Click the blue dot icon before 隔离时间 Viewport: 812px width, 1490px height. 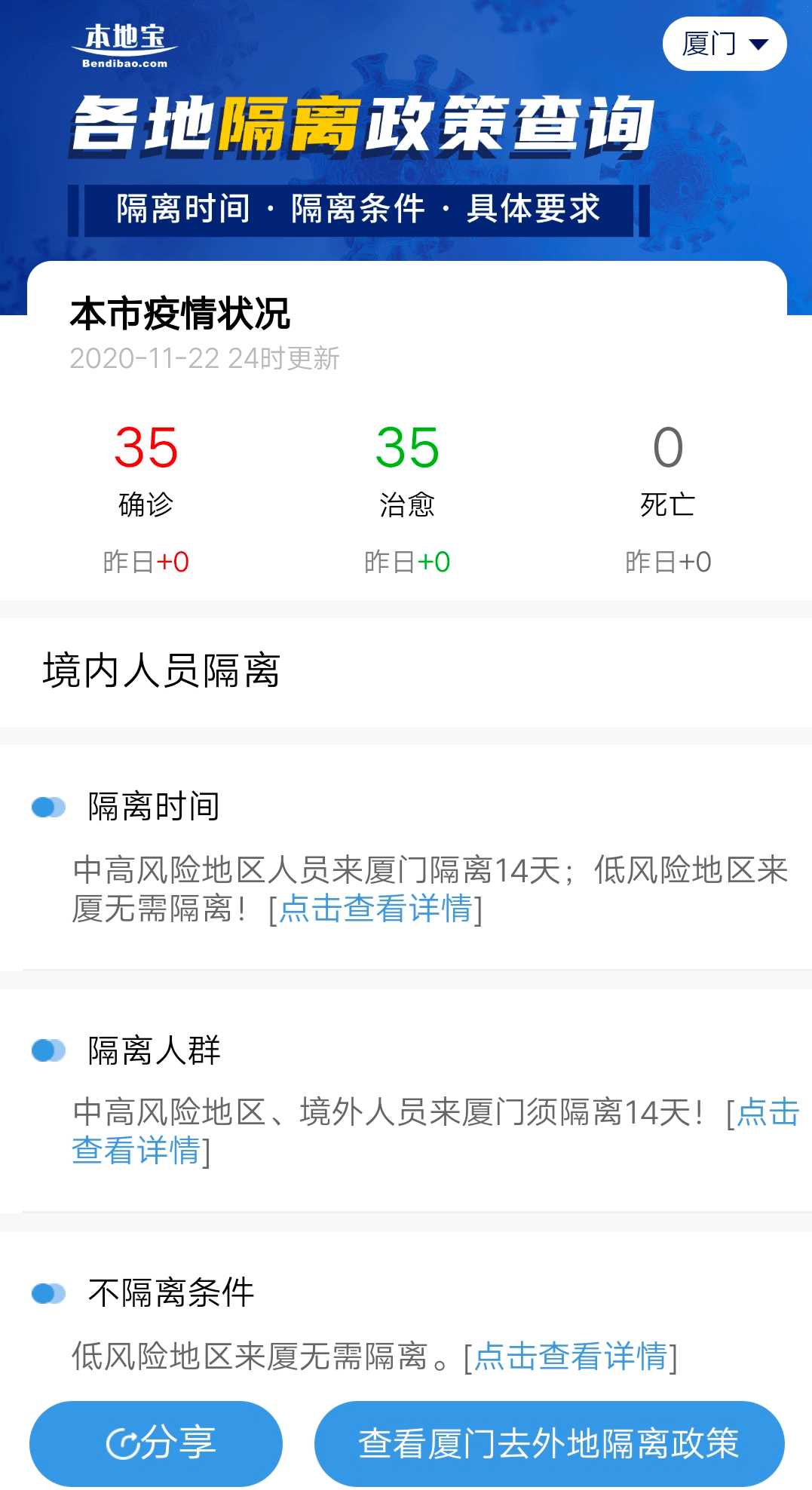[47, 808]
